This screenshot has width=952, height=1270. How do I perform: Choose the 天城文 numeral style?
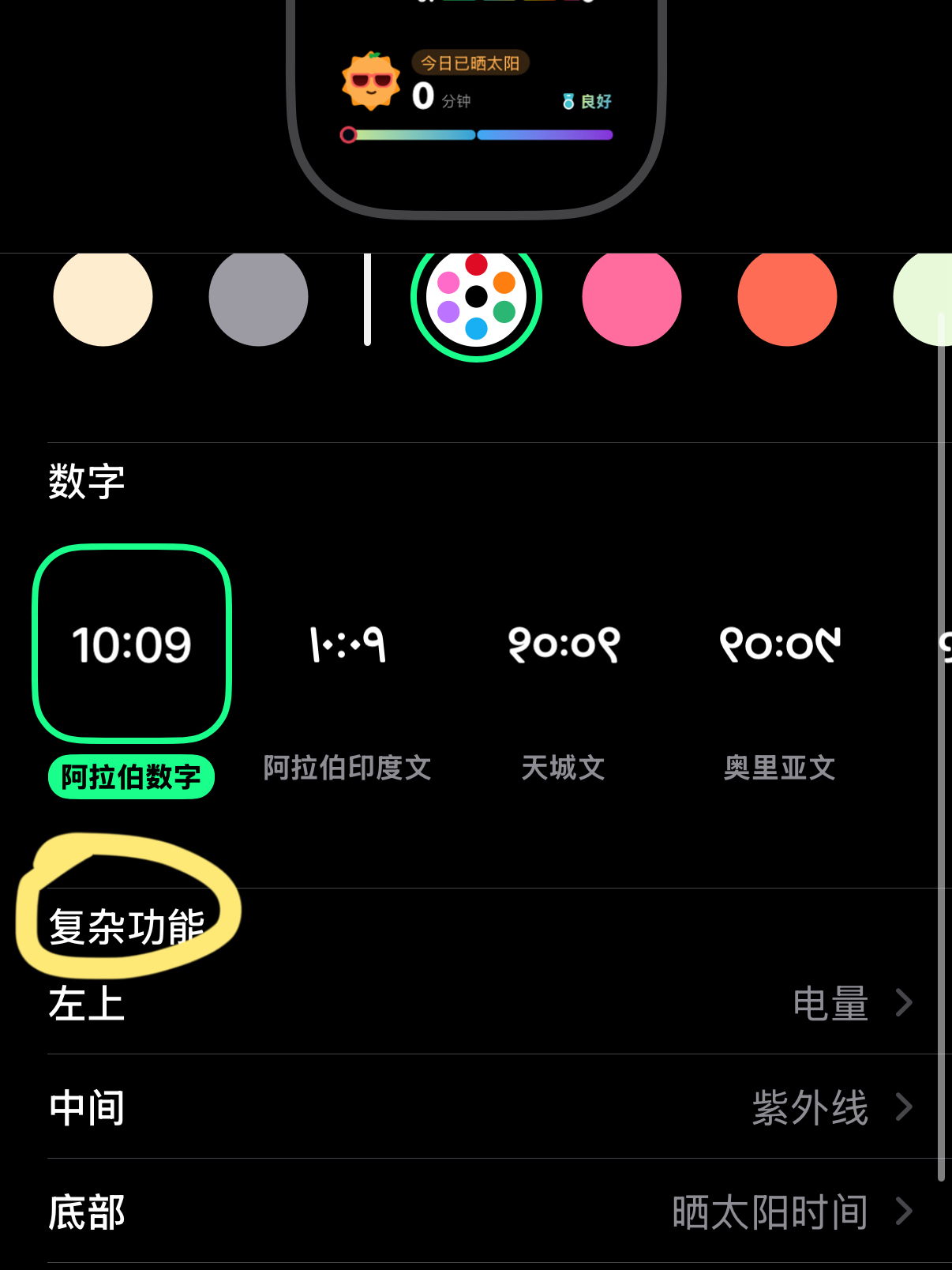coord(564,644)
